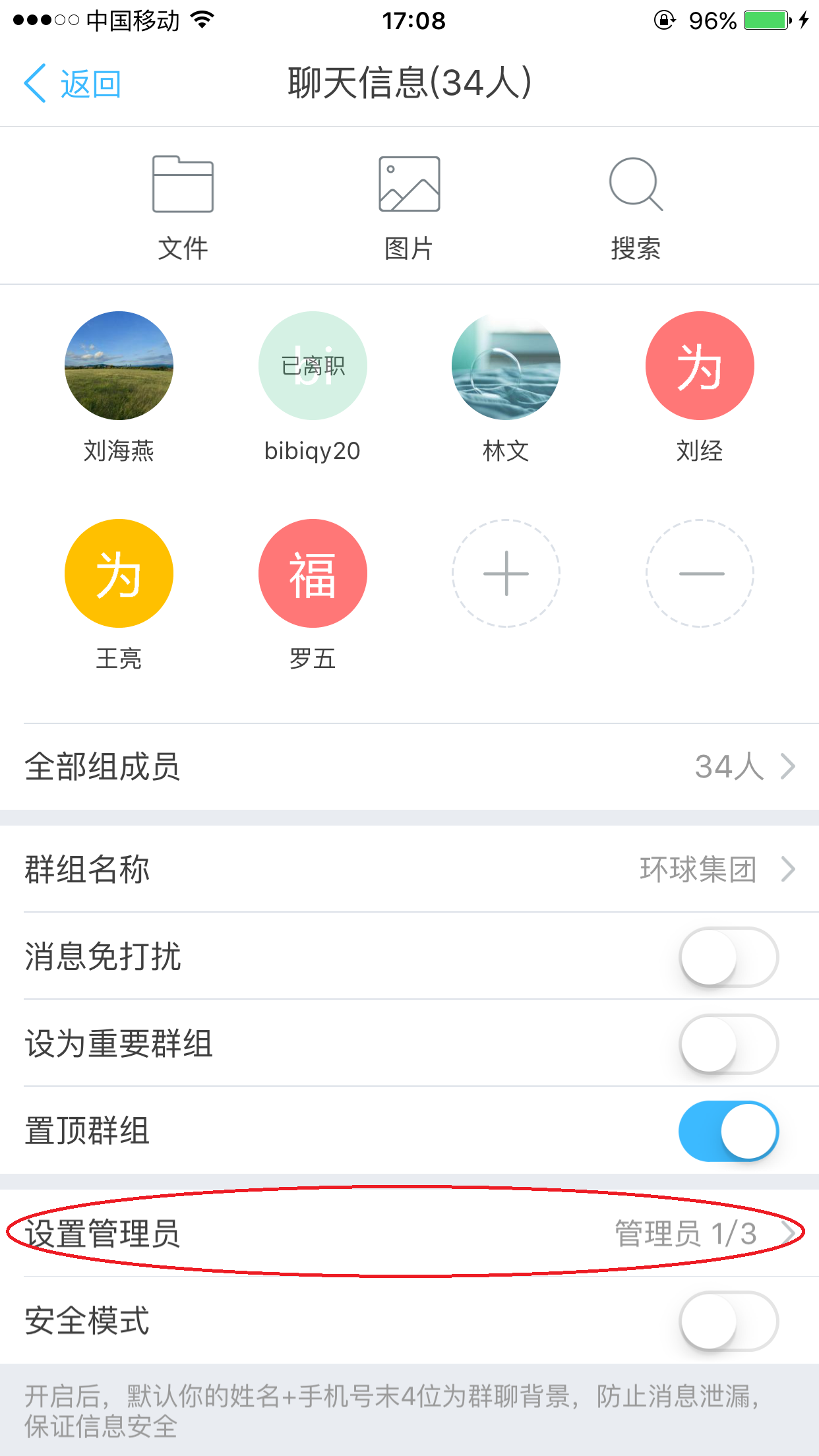Go back using 返回 button
Viewport: 819px width, 1456px height.
tap(73, 84)
